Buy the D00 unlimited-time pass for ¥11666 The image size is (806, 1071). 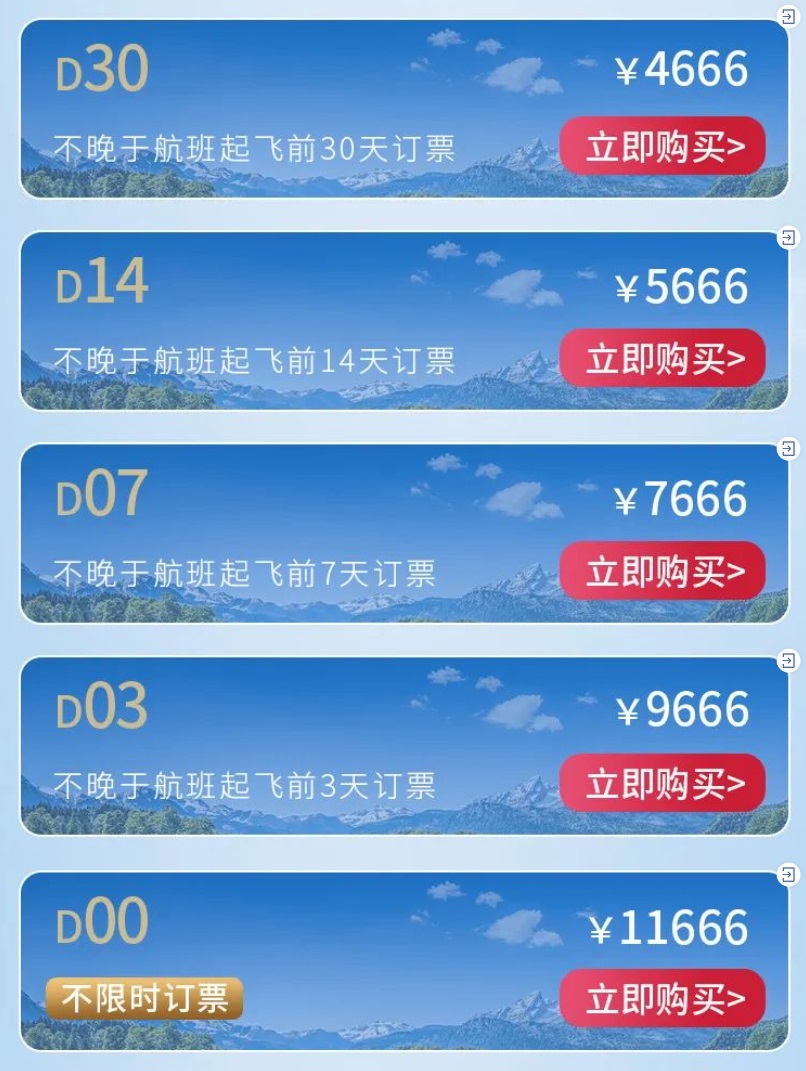pos(663,998)
